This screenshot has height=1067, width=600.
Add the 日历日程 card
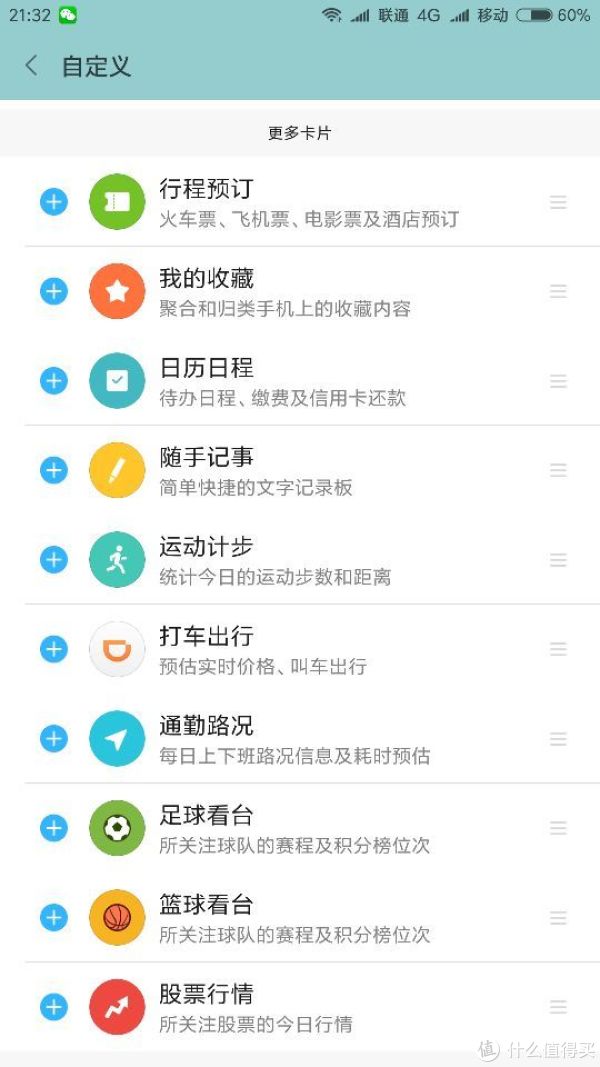click(54, 381)
